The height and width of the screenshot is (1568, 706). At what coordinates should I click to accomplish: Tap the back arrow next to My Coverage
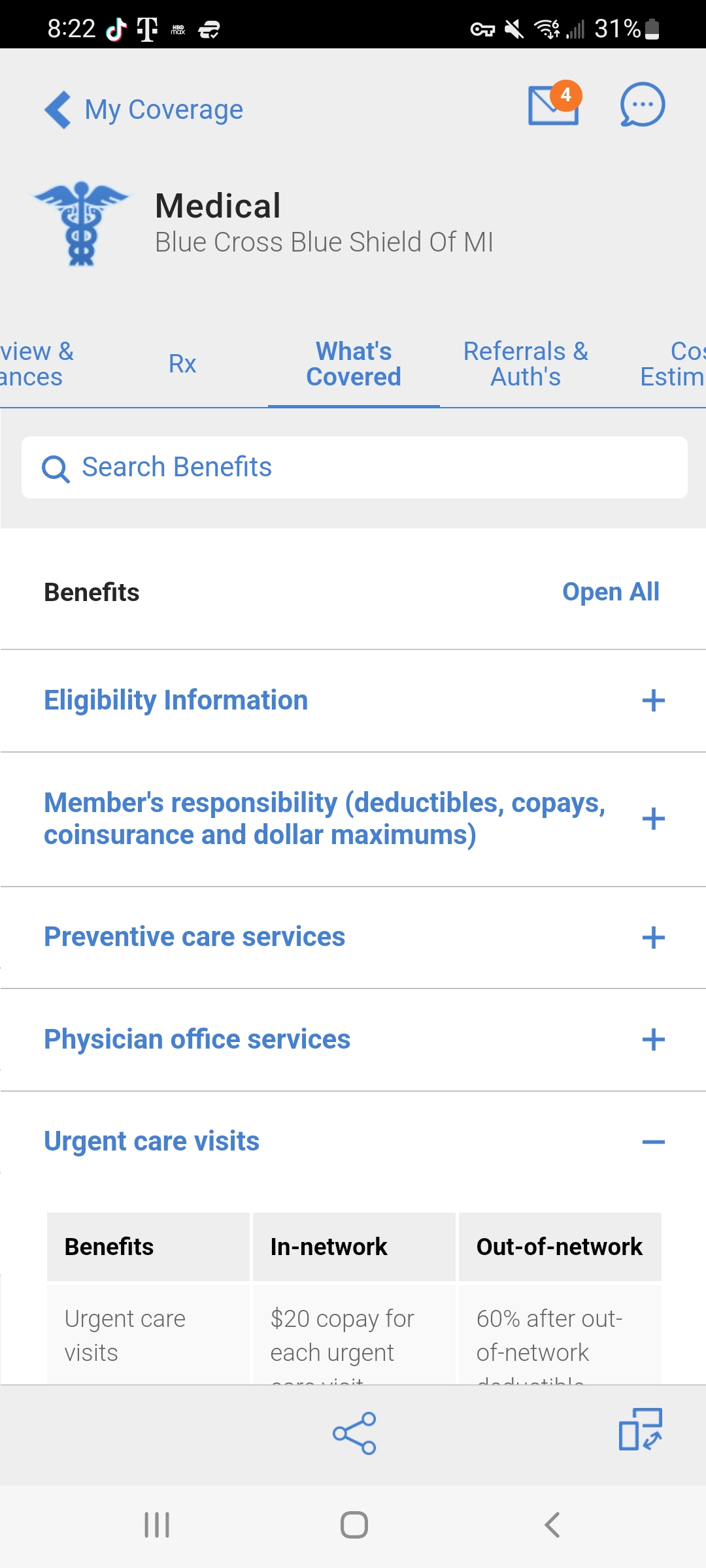tap(58, 109)
